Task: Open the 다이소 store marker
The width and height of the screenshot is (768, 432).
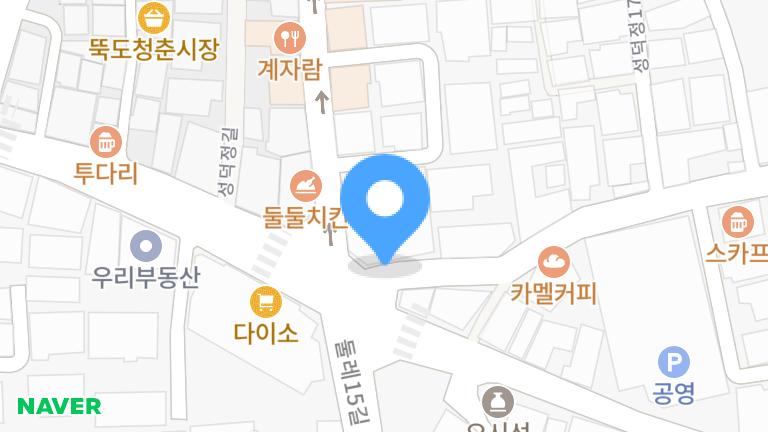Action: pos(265,302)
